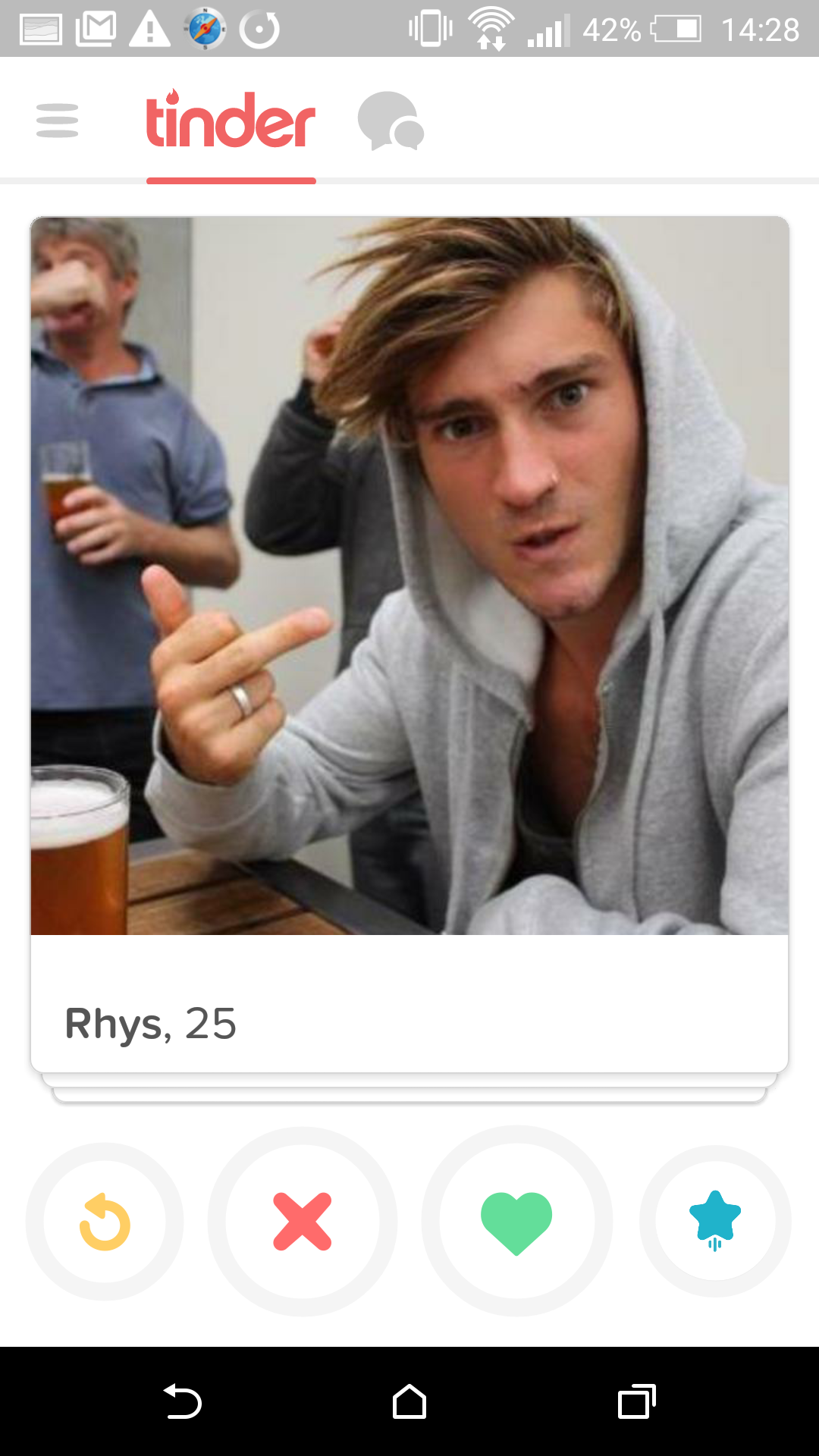Open the messages chat tab
The image size is (819, 1456).
point(391,121)
